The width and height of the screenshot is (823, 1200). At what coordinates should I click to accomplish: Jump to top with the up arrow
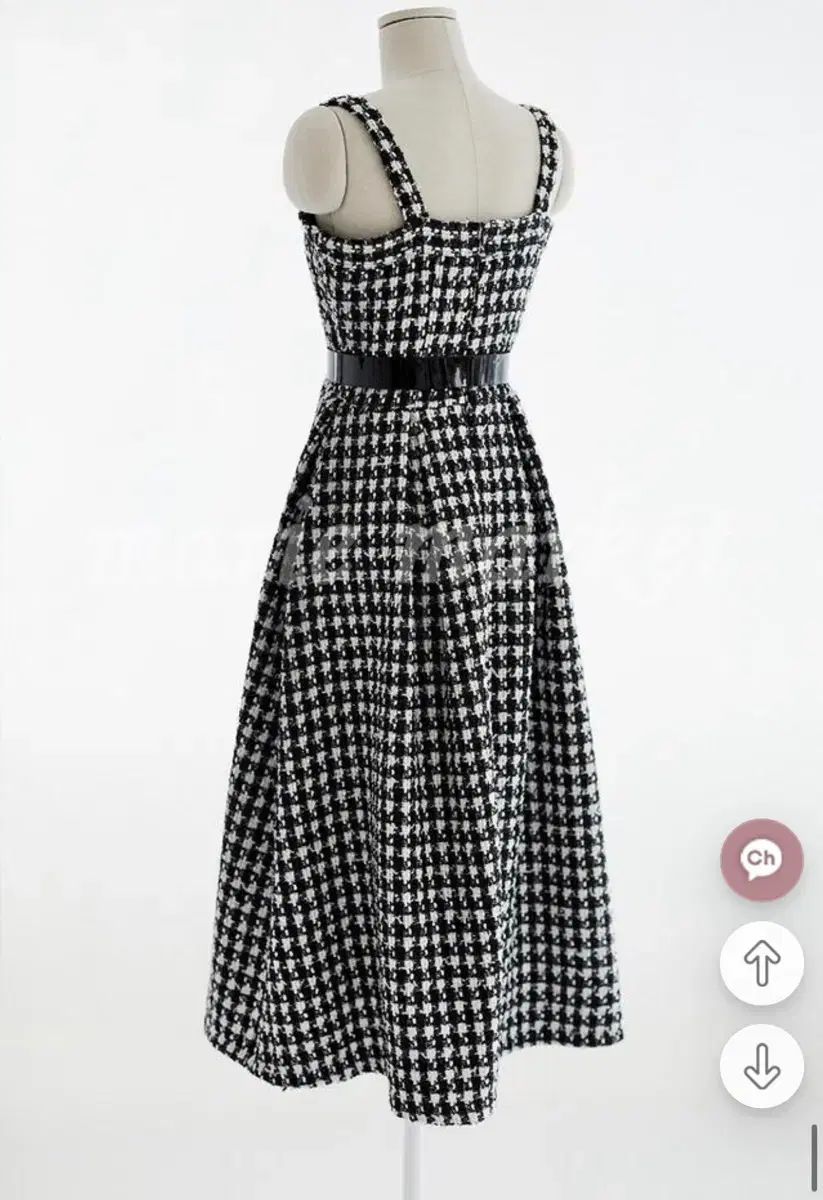pyautogui.click(x=762, y=963)
